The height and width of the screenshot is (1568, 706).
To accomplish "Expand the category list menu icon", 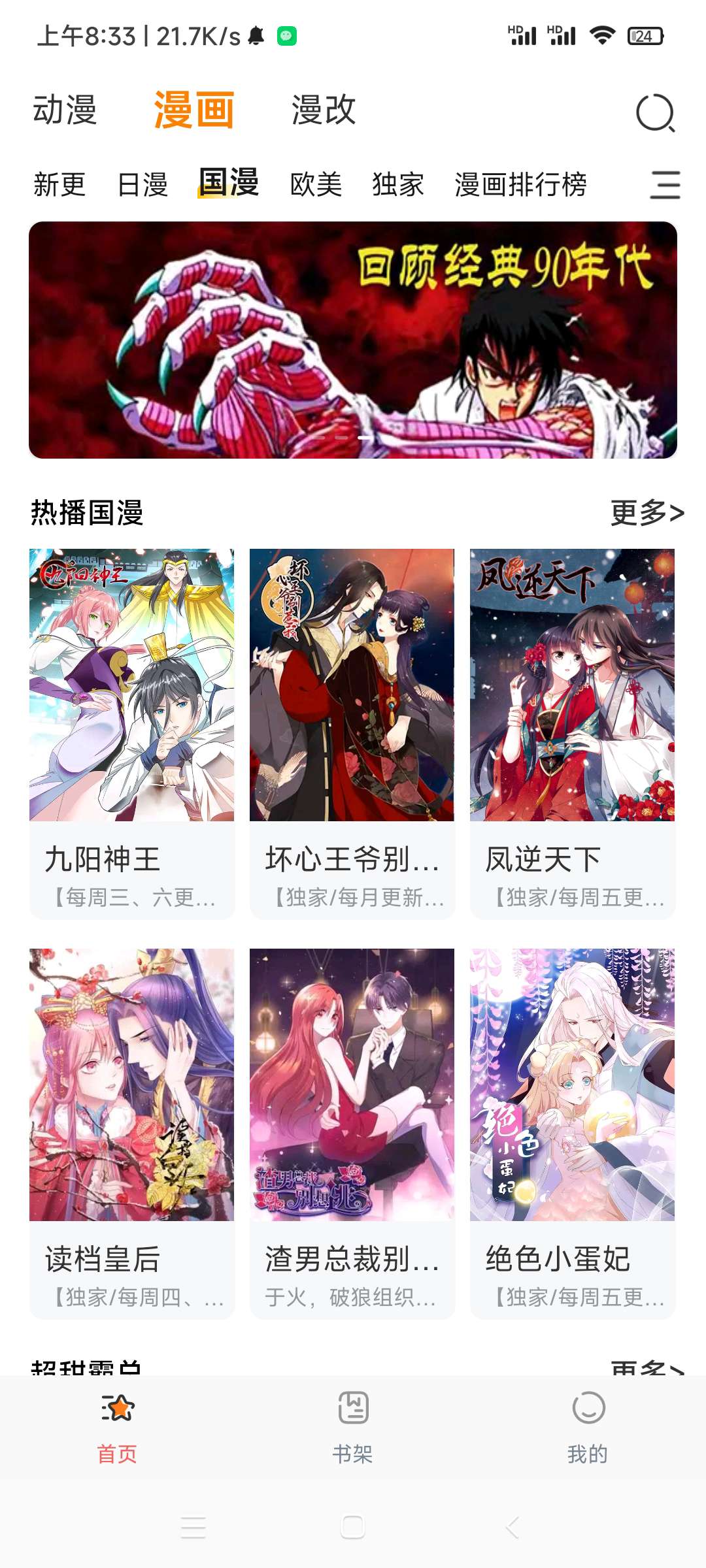I will click(x=665, y=184).
